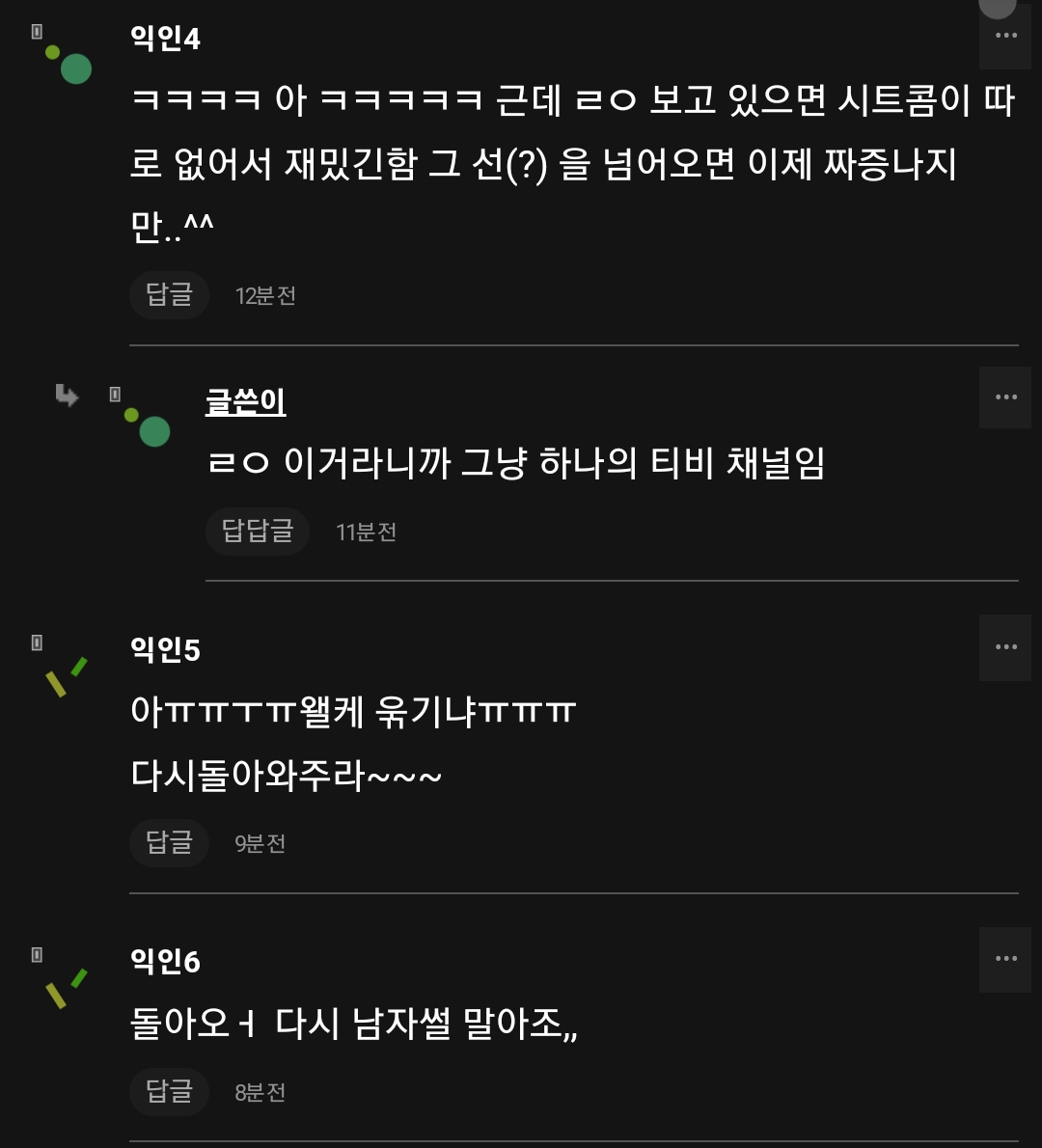Viewport: 1042px width, 1148px height.
Task: Reply to 익인5 with 답글
Action: click(x=170, y=842)
